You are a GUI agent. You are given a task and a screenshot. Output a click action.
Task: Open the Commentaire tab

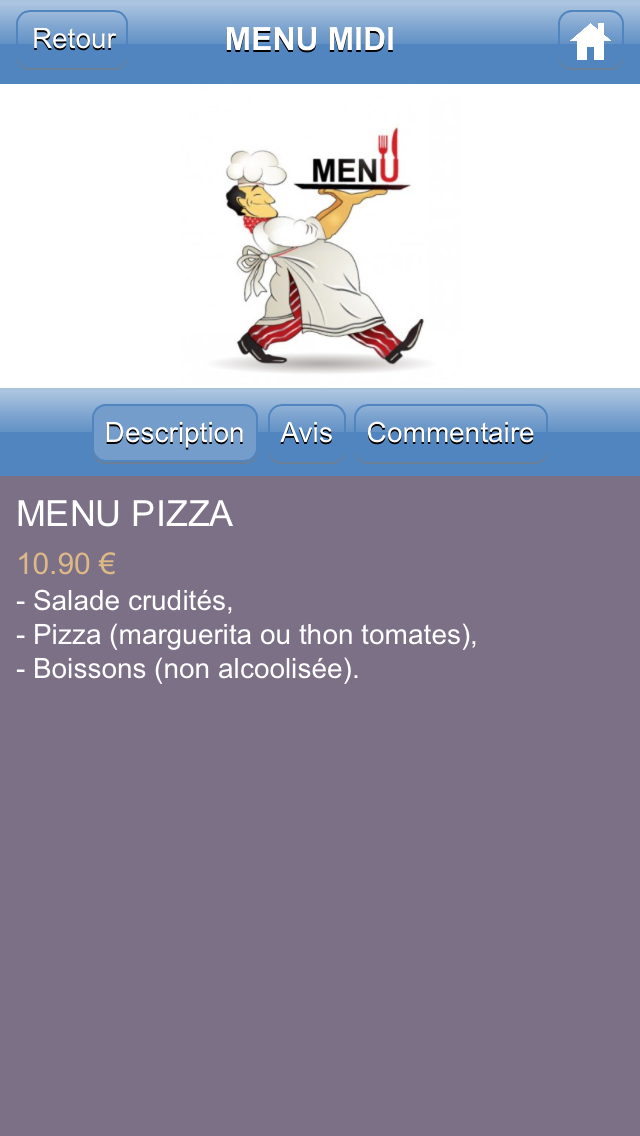450,433
